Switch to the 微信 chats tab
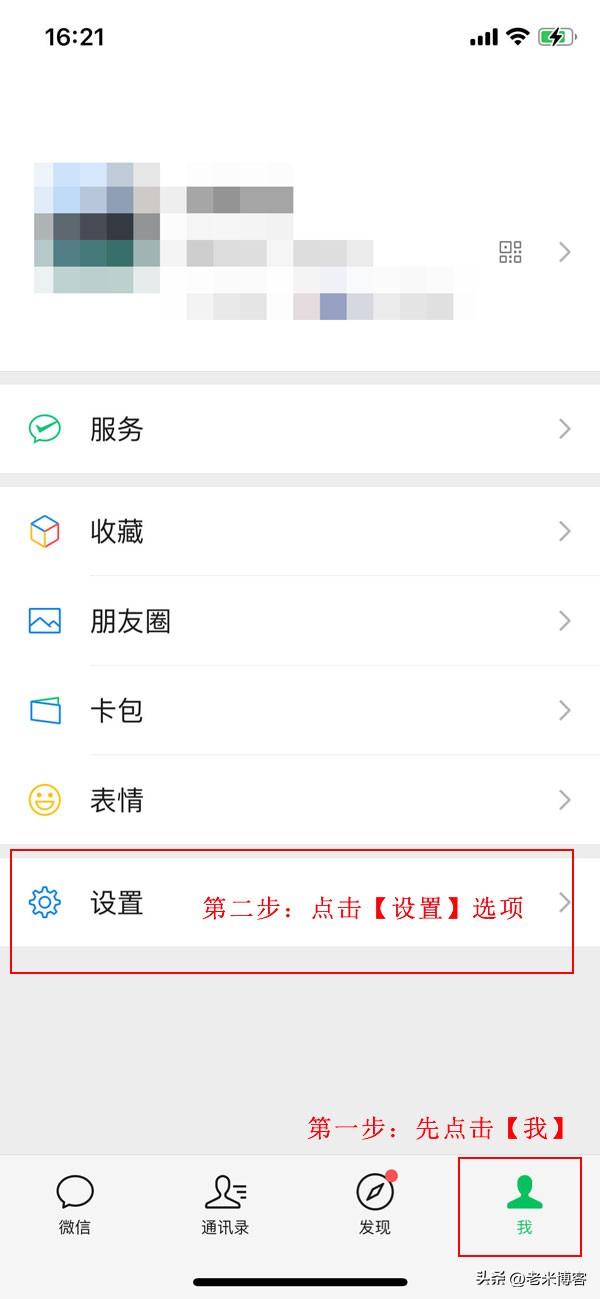 (x=75, y=1205)
